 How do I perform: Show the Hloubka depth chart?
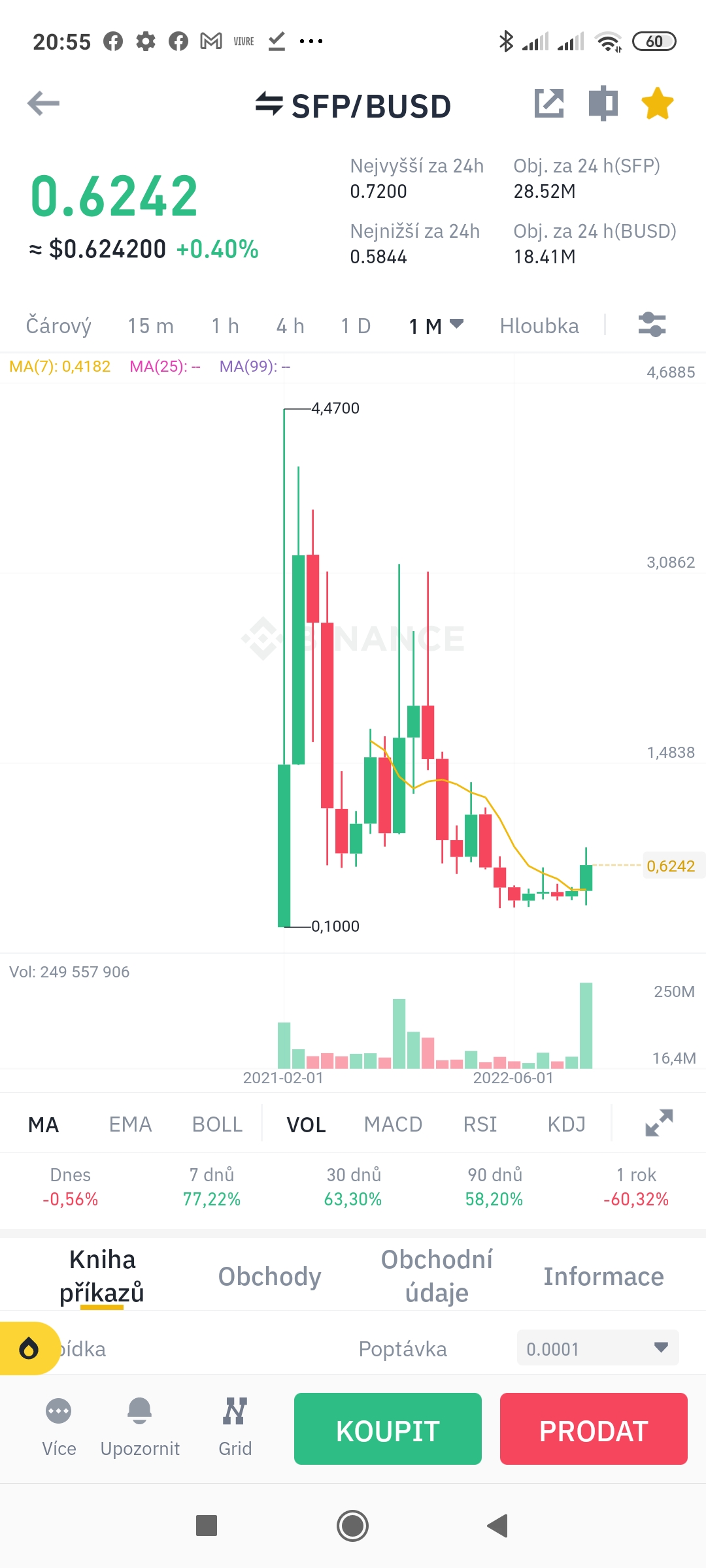[x=539, y=325]
